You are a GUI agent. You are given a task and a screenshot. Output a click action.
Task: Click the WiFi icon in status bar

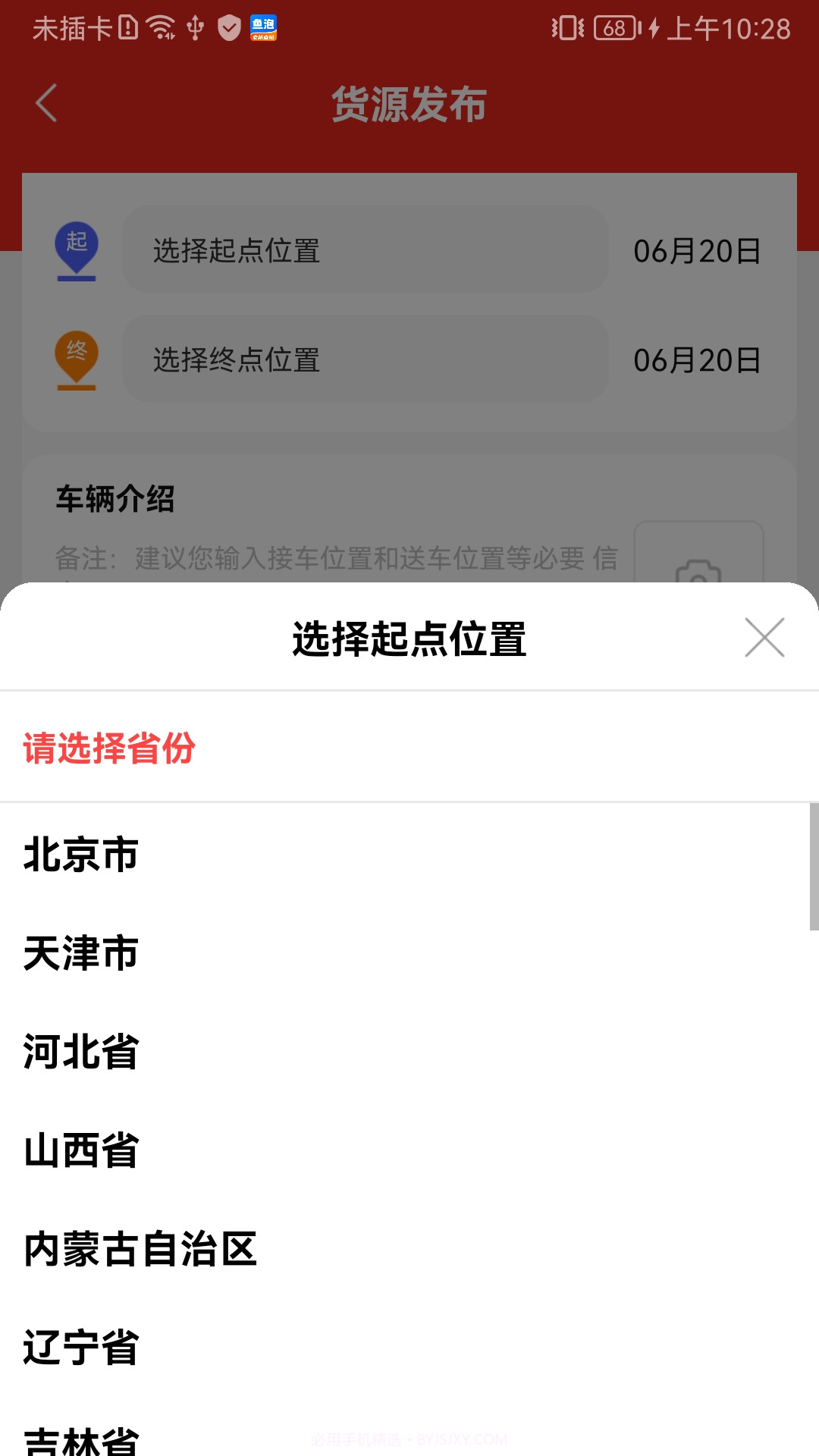click(x=160, y=25)
